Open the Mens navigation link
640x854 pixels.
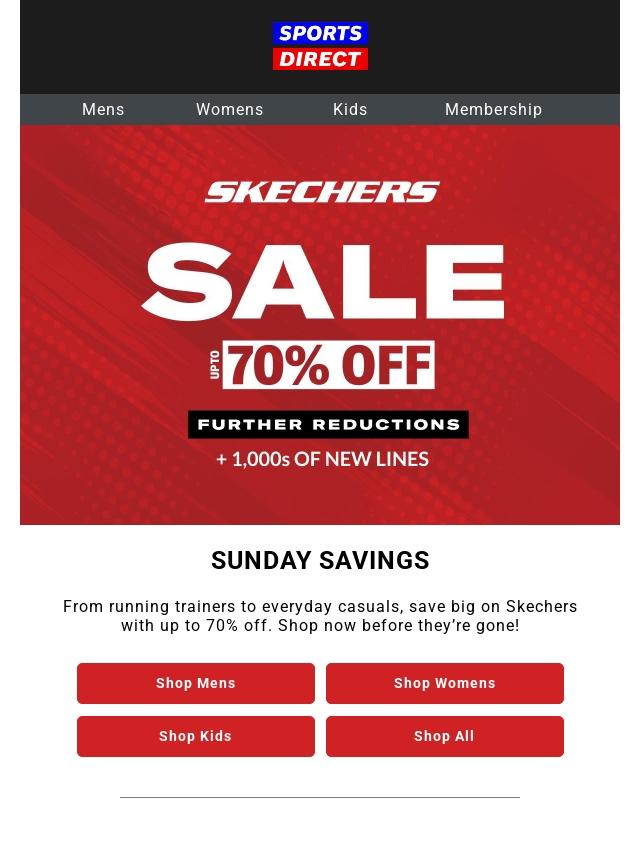pos(103,110)
